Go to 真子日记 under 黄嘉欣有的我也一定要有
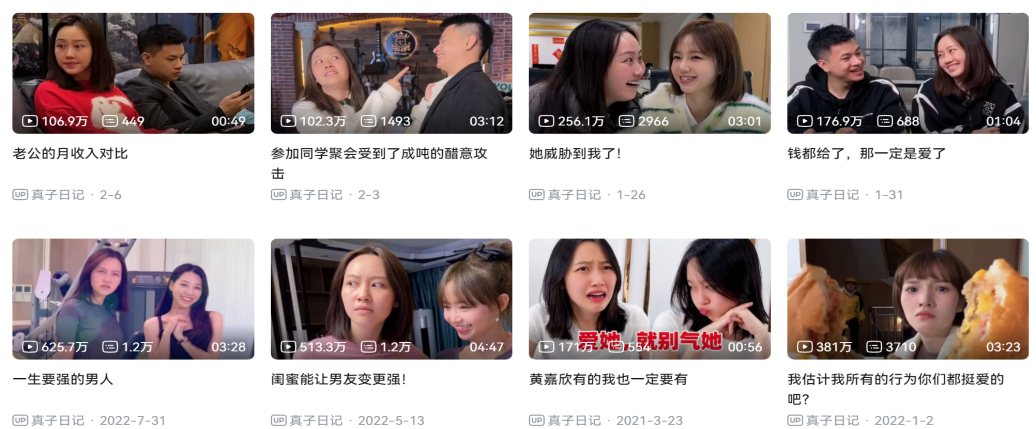The image size is (1036, 429). [574, 421]
